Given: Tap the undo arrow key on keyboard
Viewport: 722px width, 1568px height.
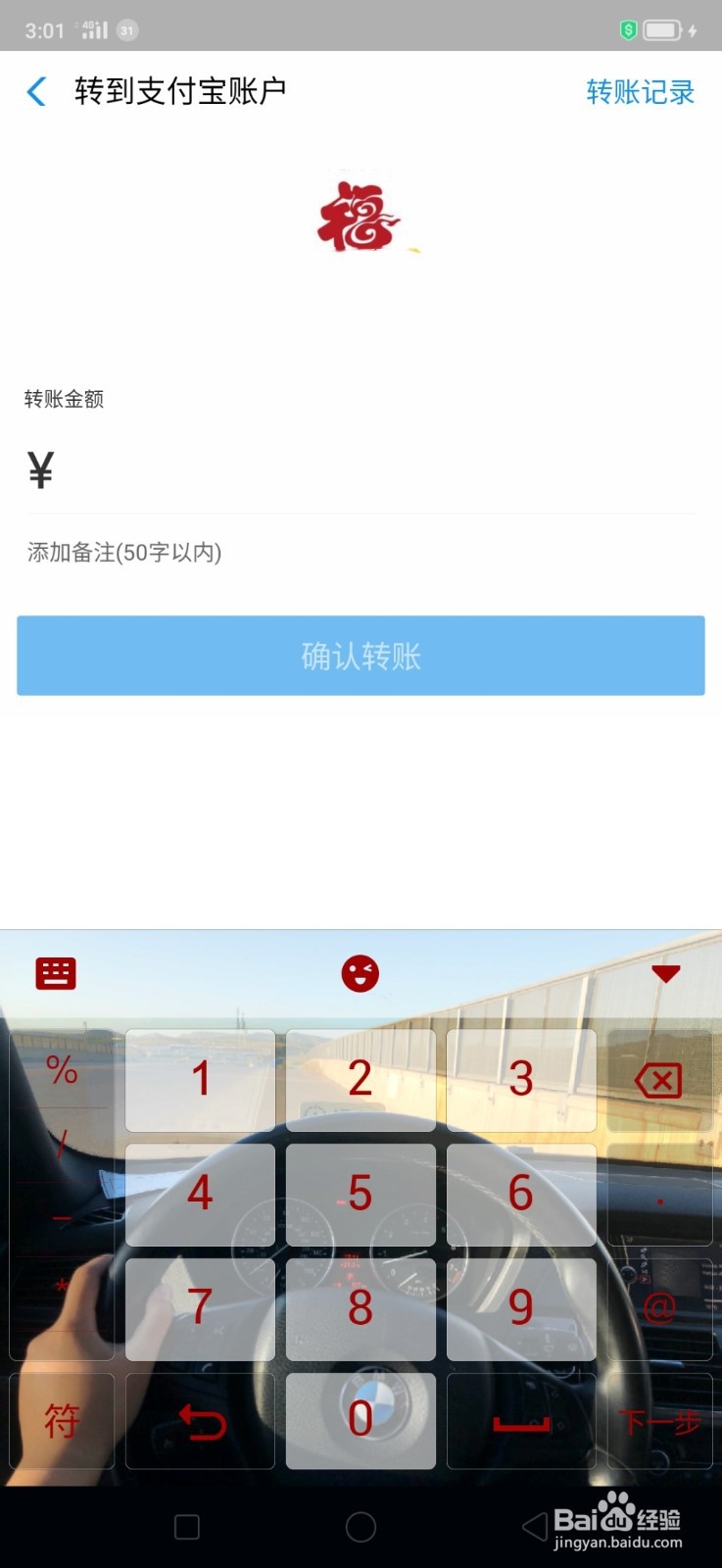Looking at the screenshot, I should 200,1421.
